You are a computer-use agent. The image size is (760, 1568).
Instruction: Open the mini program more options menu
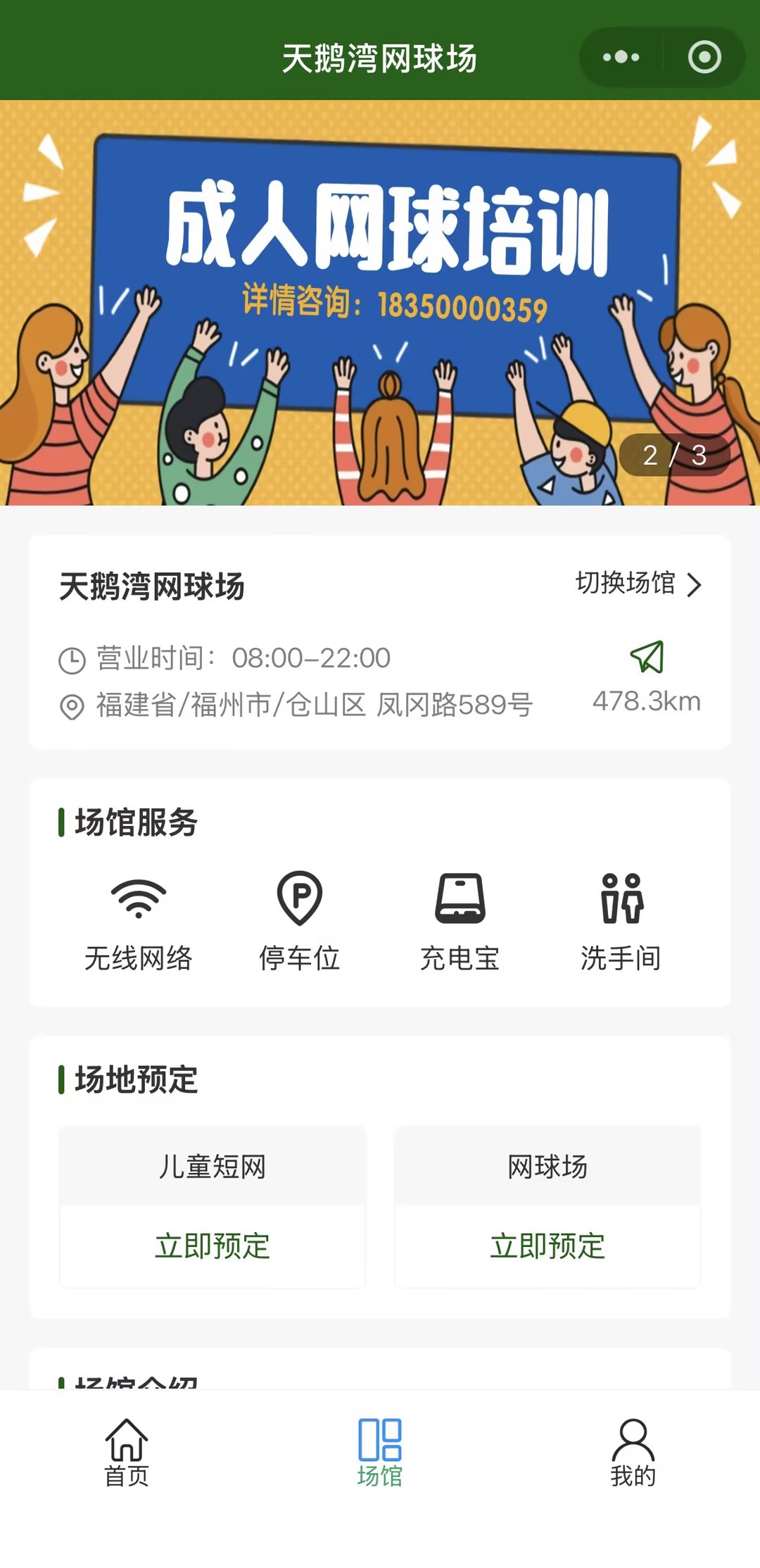pyautogui.click(x=621, y=57)
